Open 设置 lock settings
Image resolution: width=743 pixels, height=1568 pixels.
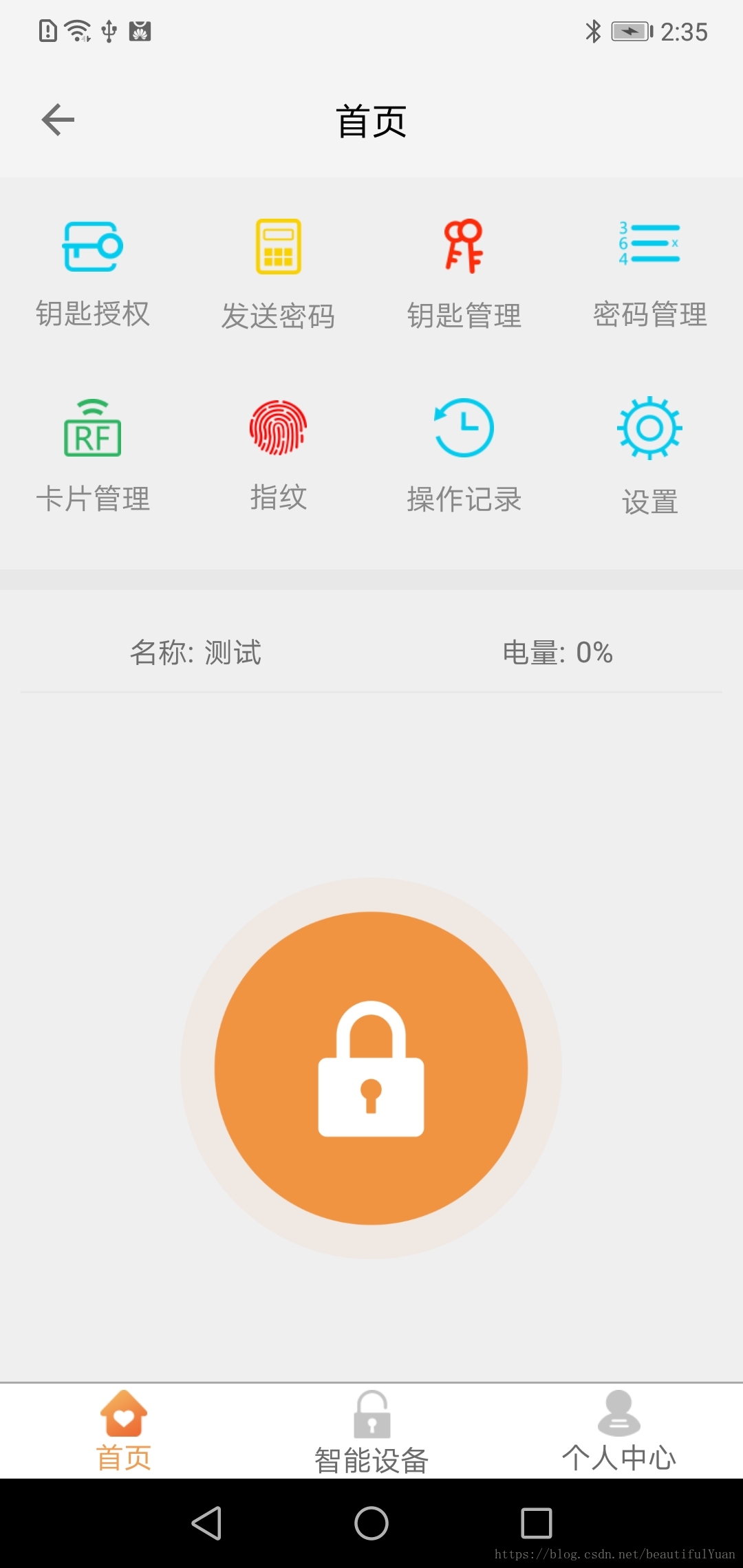pyautogui.click(x=650, y=455)
